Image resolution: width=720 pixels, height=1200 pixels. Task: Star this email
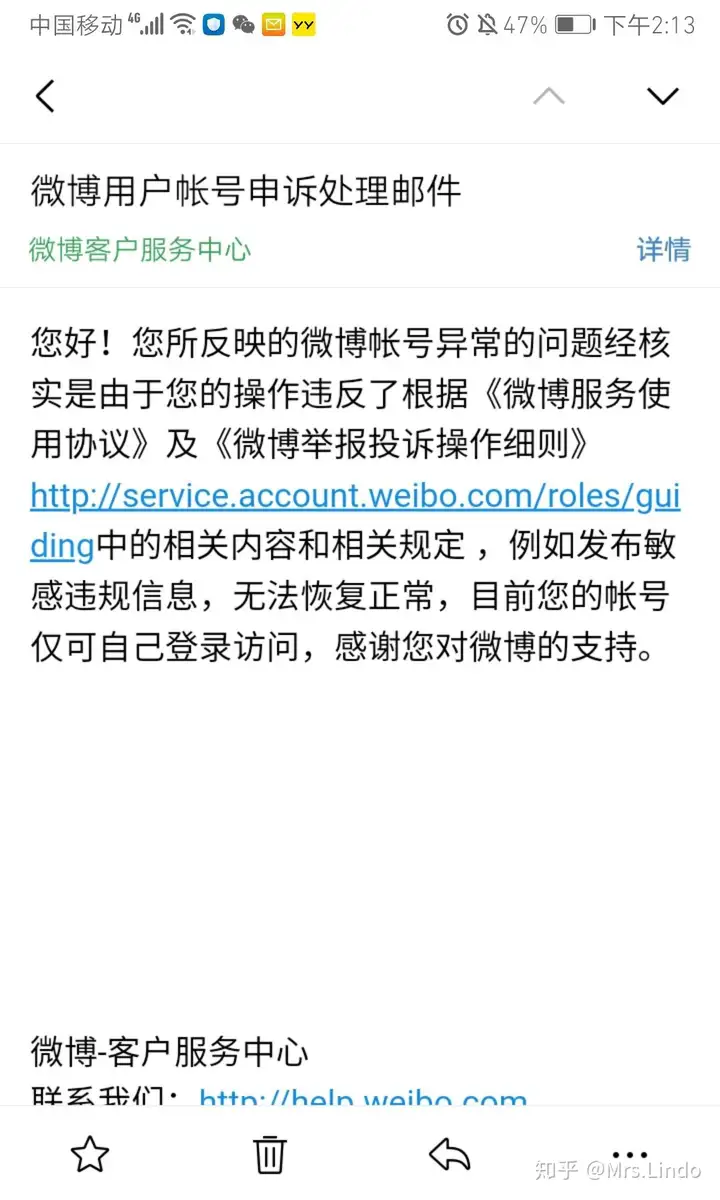coord(90,1155)
